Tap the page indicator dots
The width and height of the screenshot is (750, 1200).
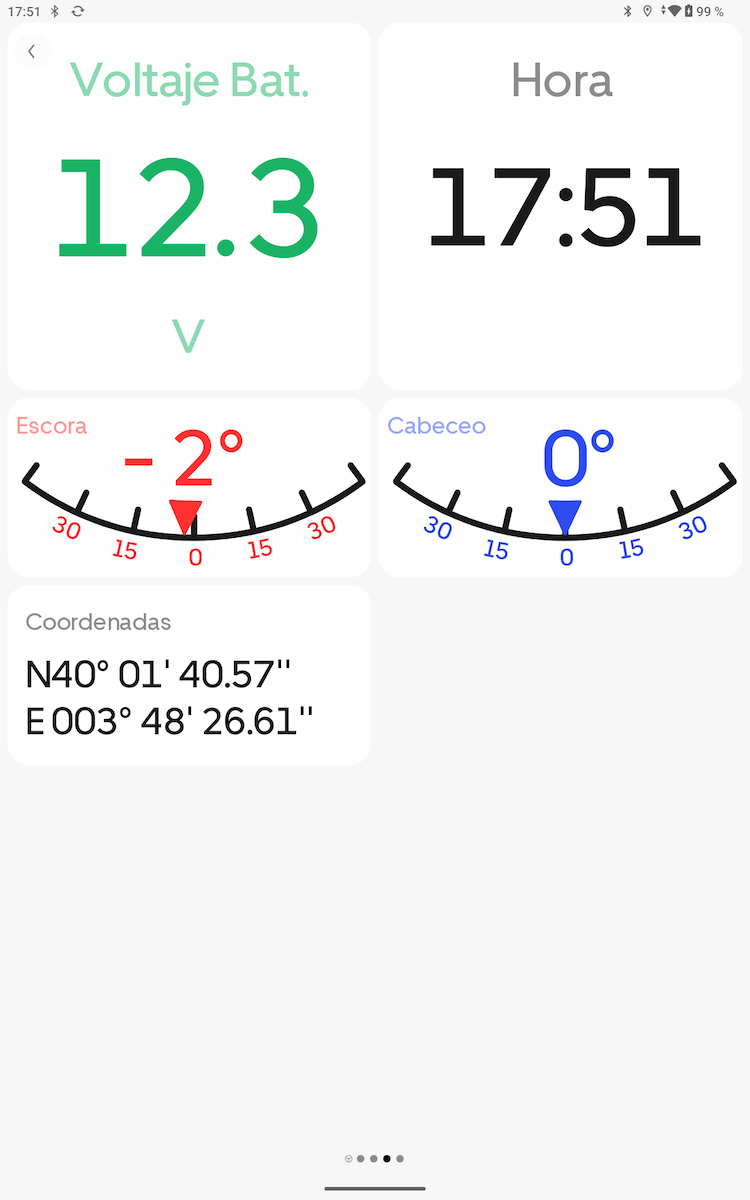pos(374,1159)
